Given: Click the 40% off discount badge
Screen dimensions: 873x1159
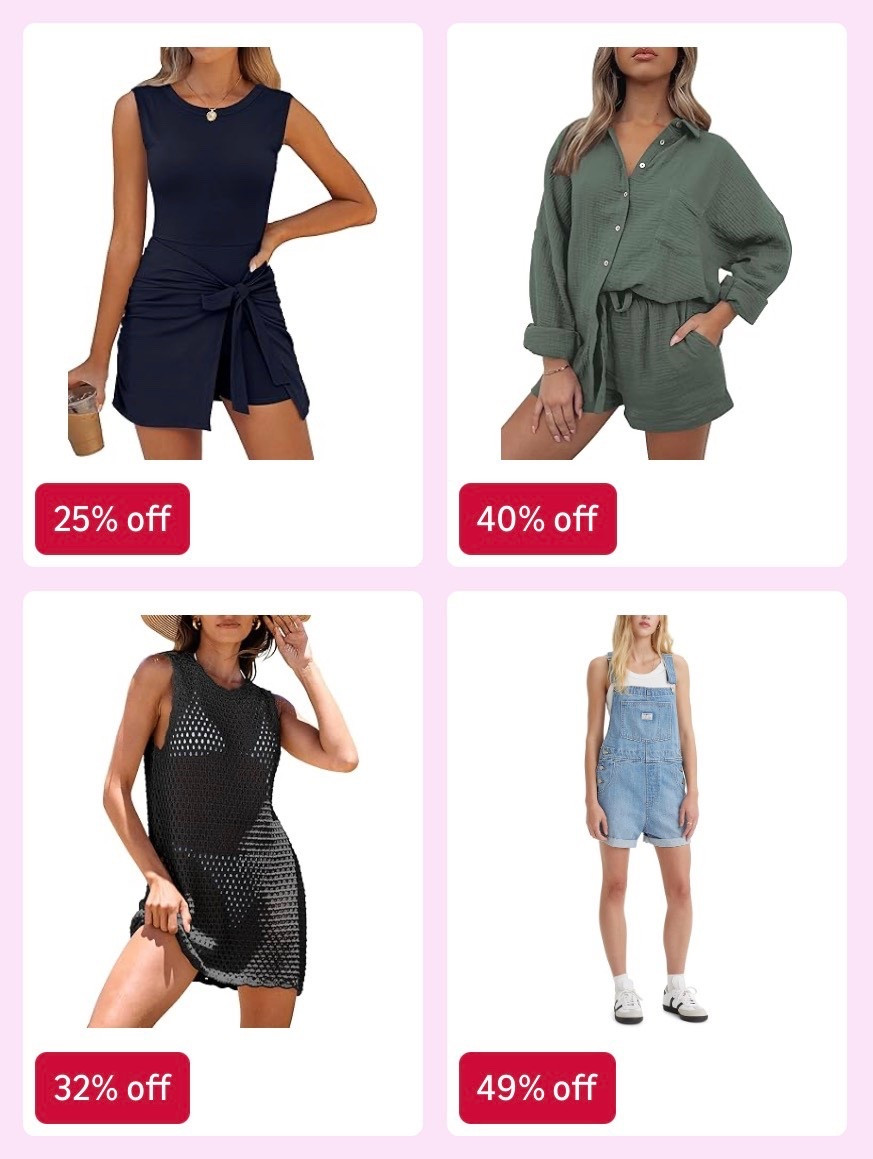Looking at the screenshot, I should pos(536,518).
